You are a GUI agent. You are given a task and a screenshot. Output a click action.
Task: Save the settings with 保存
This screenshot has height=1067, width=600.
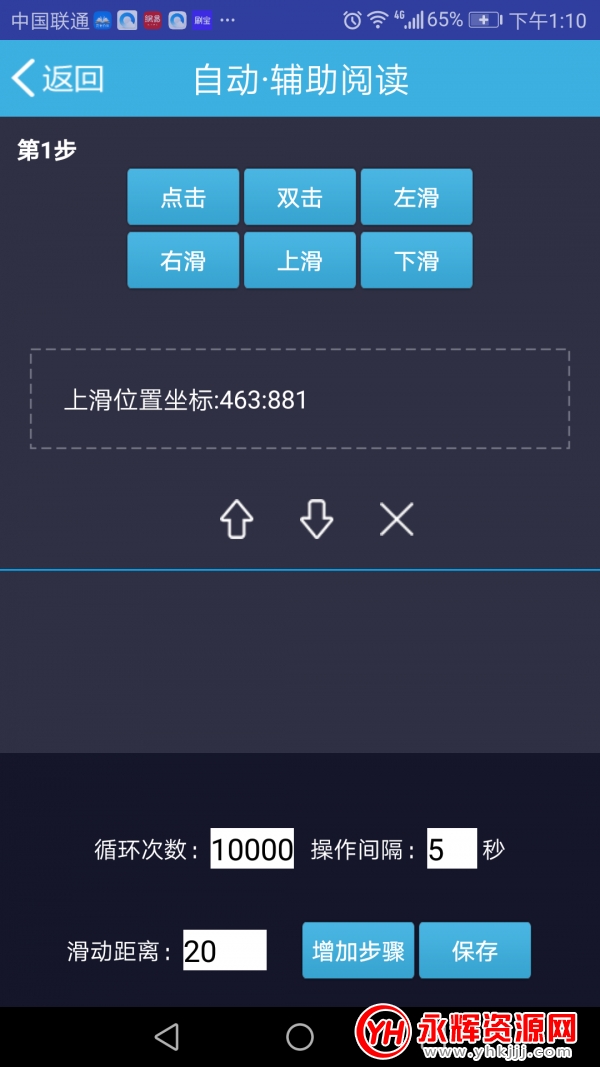coord(475,951)
